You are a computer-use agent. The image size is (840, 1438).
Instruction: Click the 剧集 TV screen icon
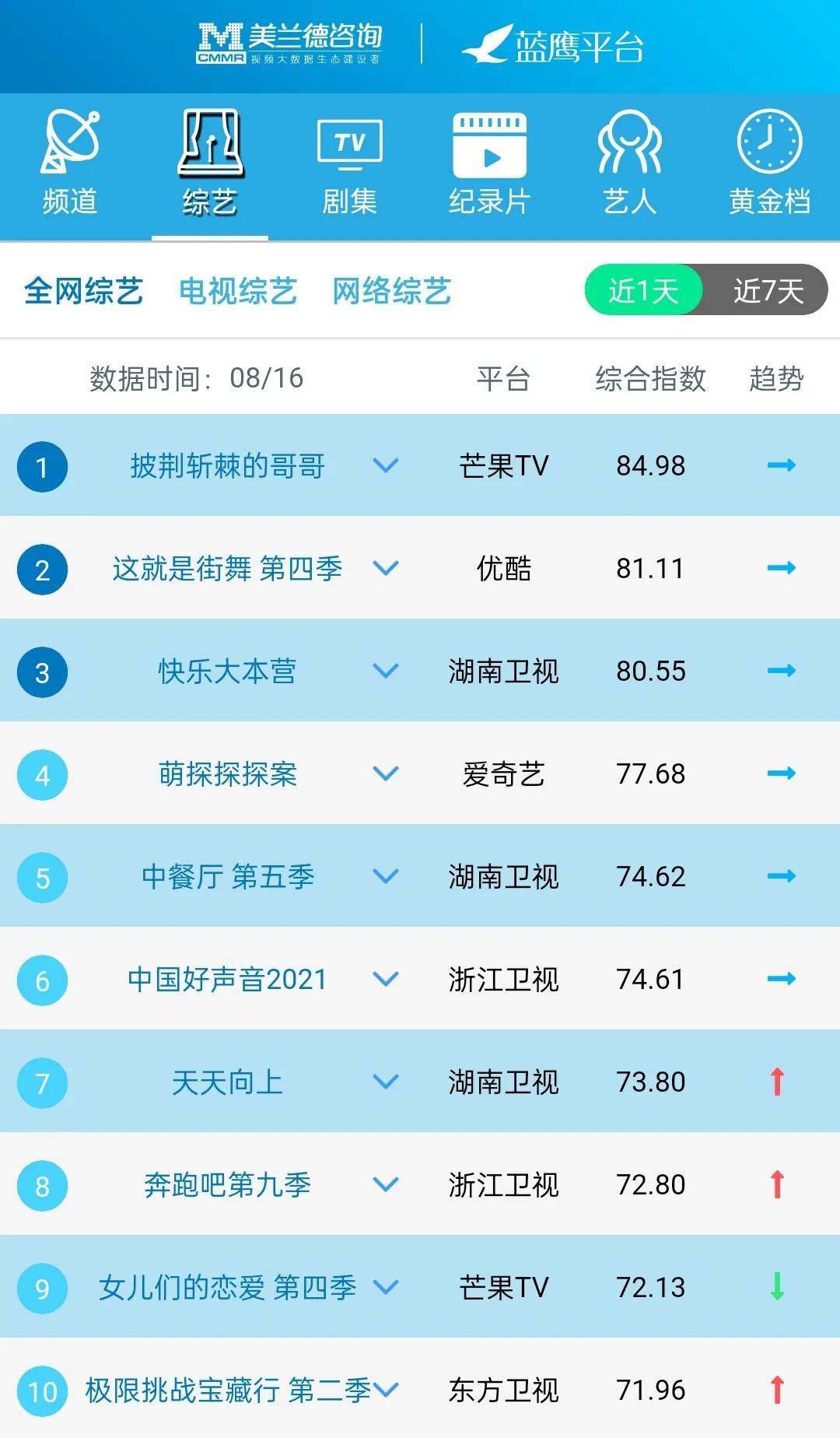click(x=350, y=144)
